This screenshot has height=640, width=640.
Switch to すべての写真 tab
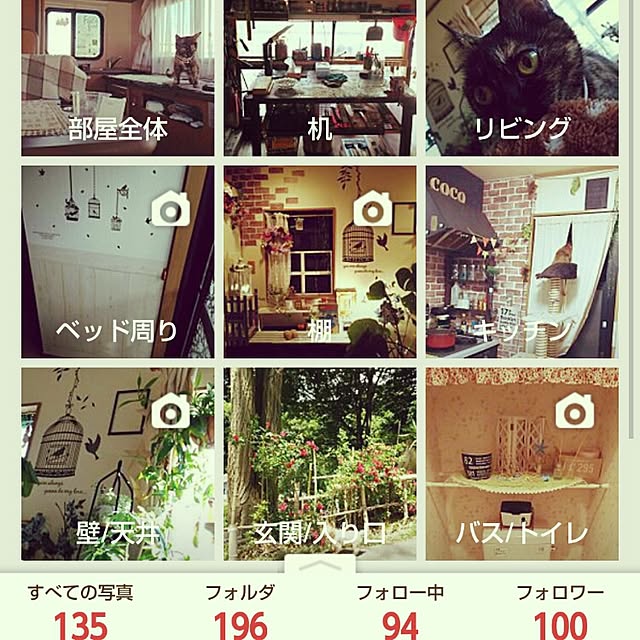80,610
